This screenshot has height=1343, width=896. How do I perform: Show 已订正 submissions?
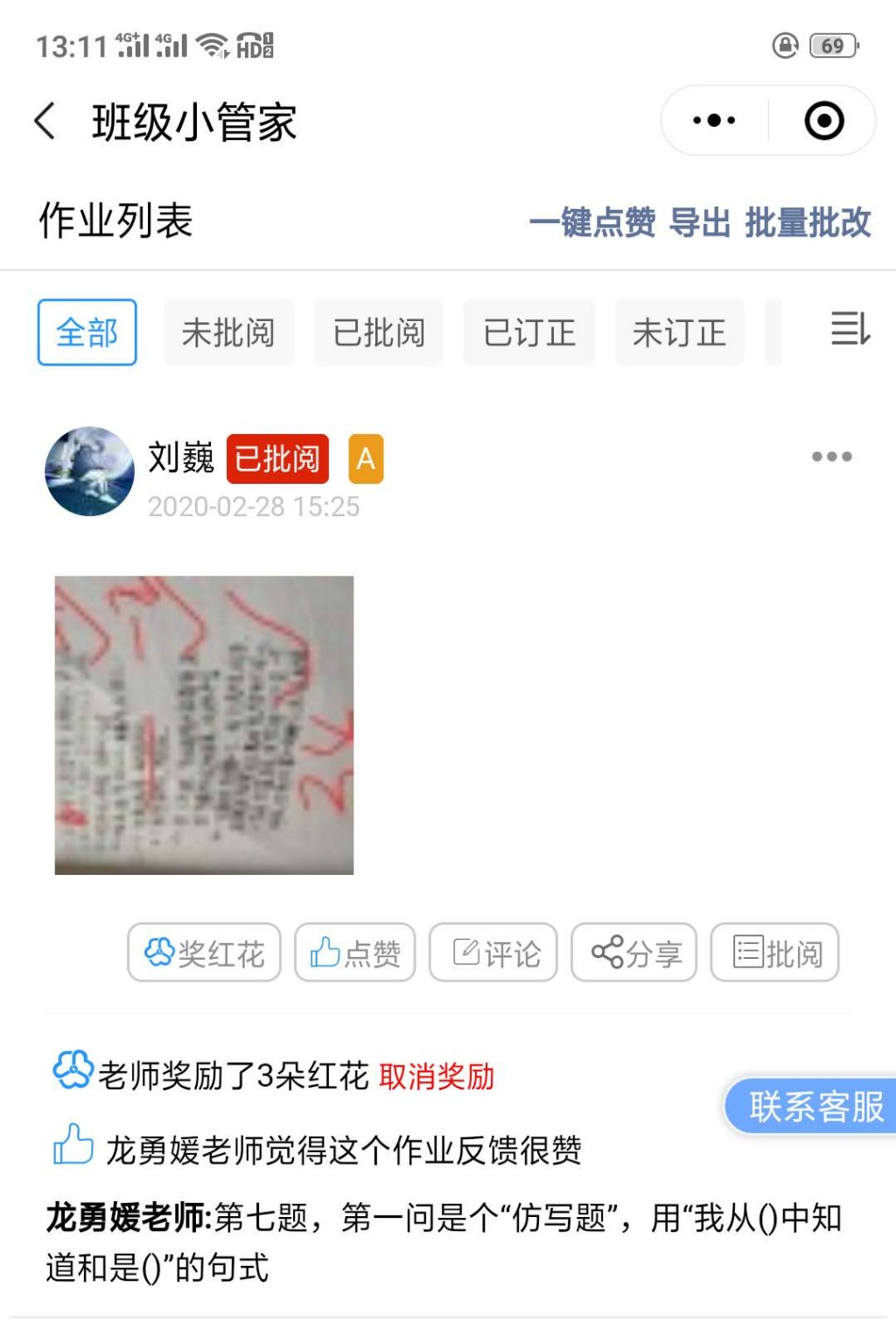528,332
